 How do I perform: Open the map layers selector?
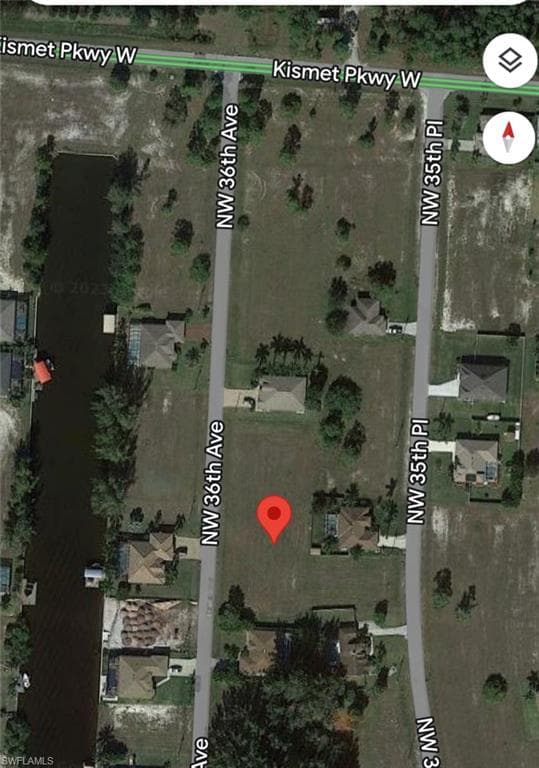(510, 61)
